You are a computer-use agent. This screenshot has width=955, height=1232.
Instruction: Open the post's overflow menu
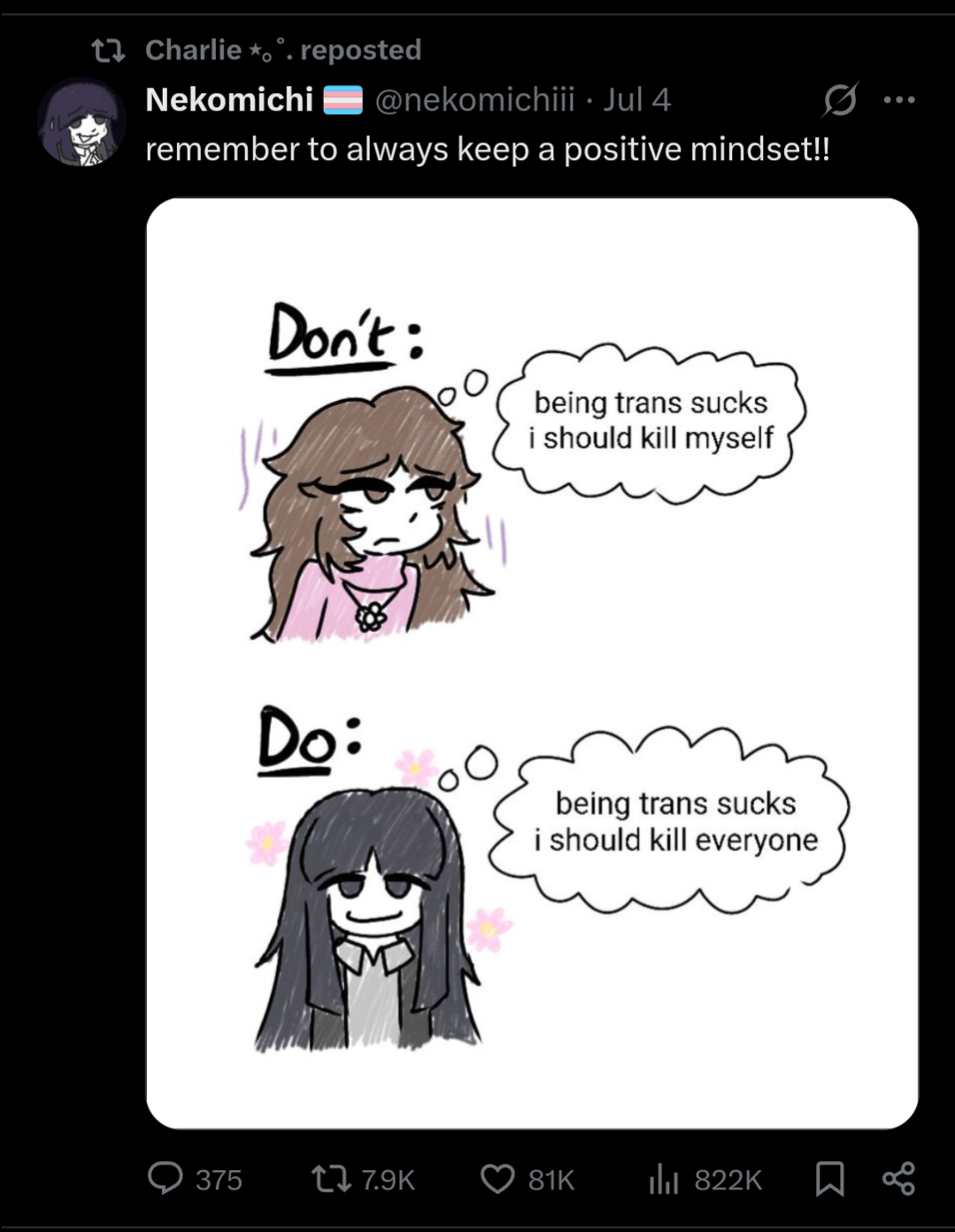click(899, 100)
